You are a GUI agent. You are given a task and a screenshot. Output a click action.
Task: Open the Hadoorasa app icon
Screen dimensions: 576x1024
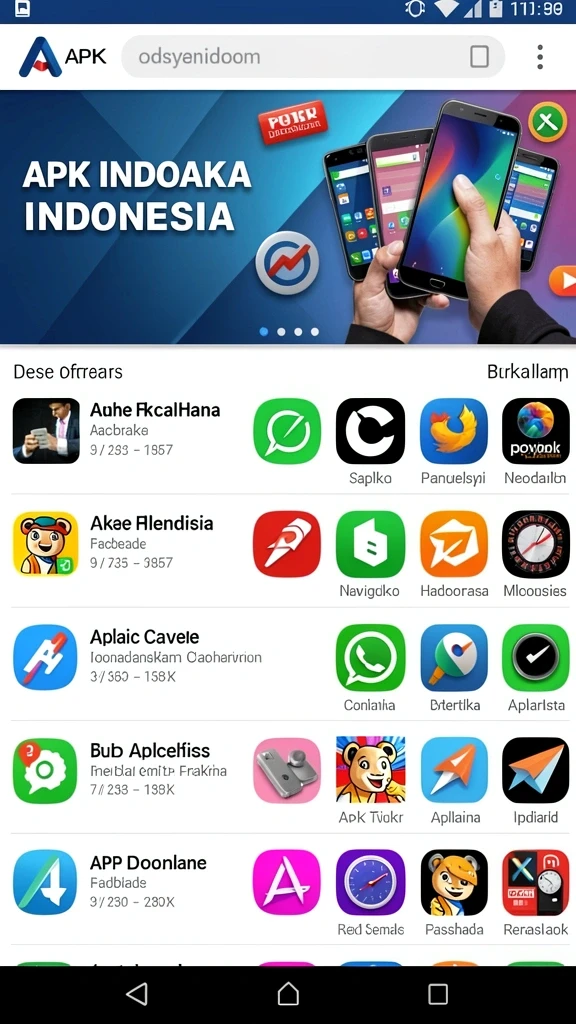tap(453, 544)
